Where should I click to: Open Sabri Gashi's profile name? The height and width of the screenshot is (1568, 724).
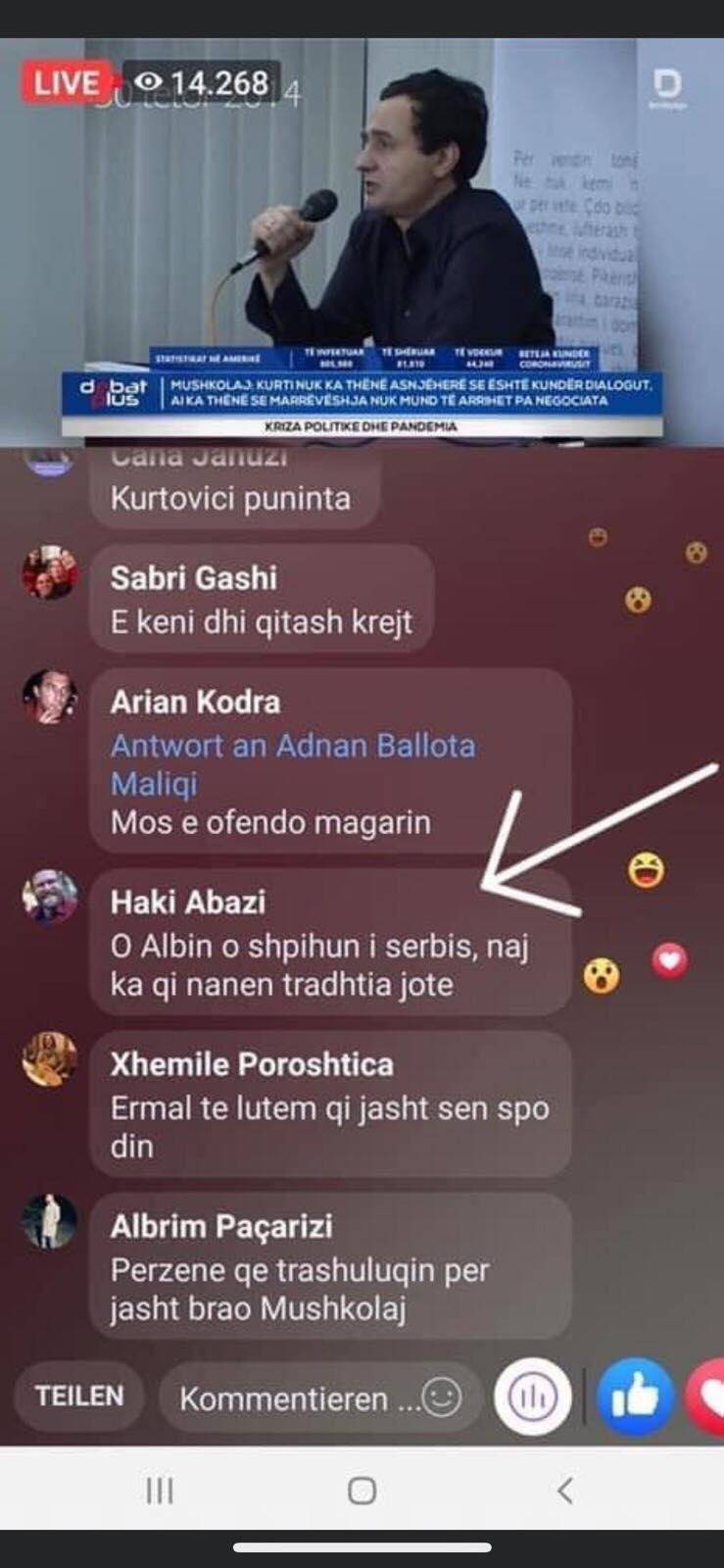(193, 578)
